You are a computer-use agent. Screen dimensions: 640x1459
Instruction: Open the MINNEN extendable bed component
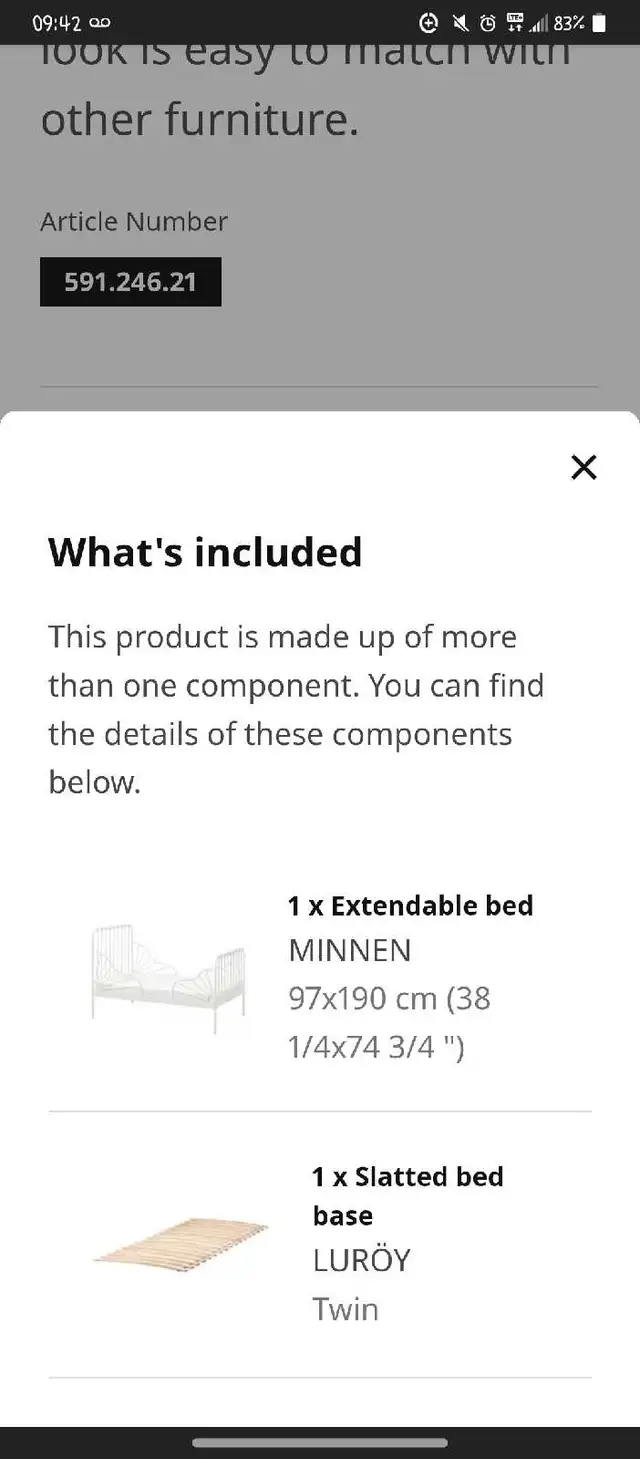(320, 976)
